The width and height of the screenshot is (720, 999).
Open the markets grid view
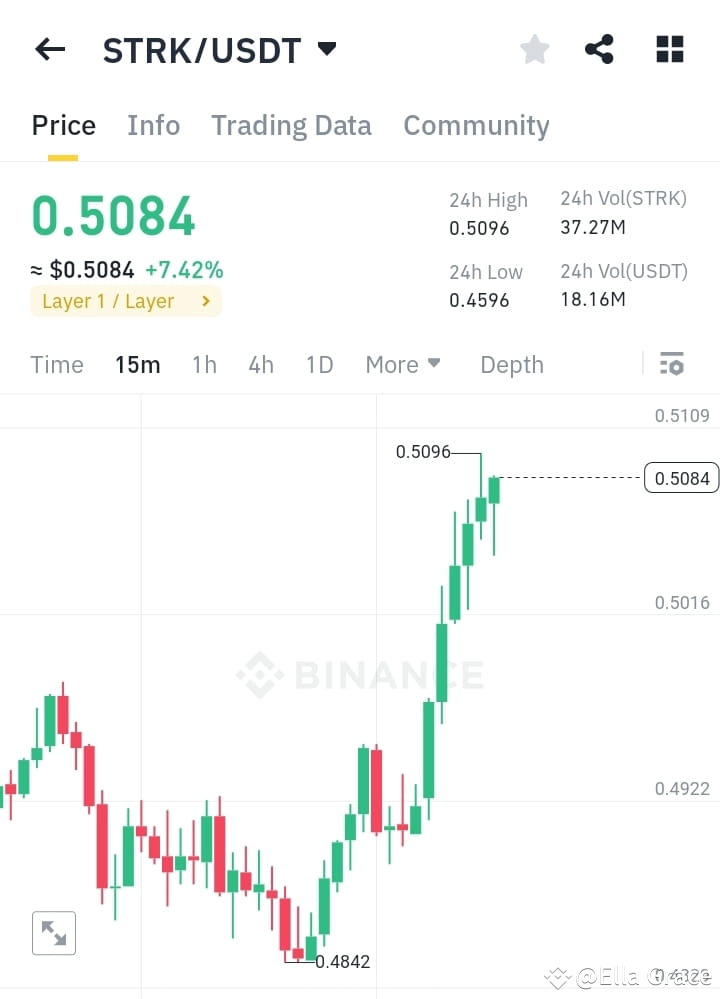point(669,48)
